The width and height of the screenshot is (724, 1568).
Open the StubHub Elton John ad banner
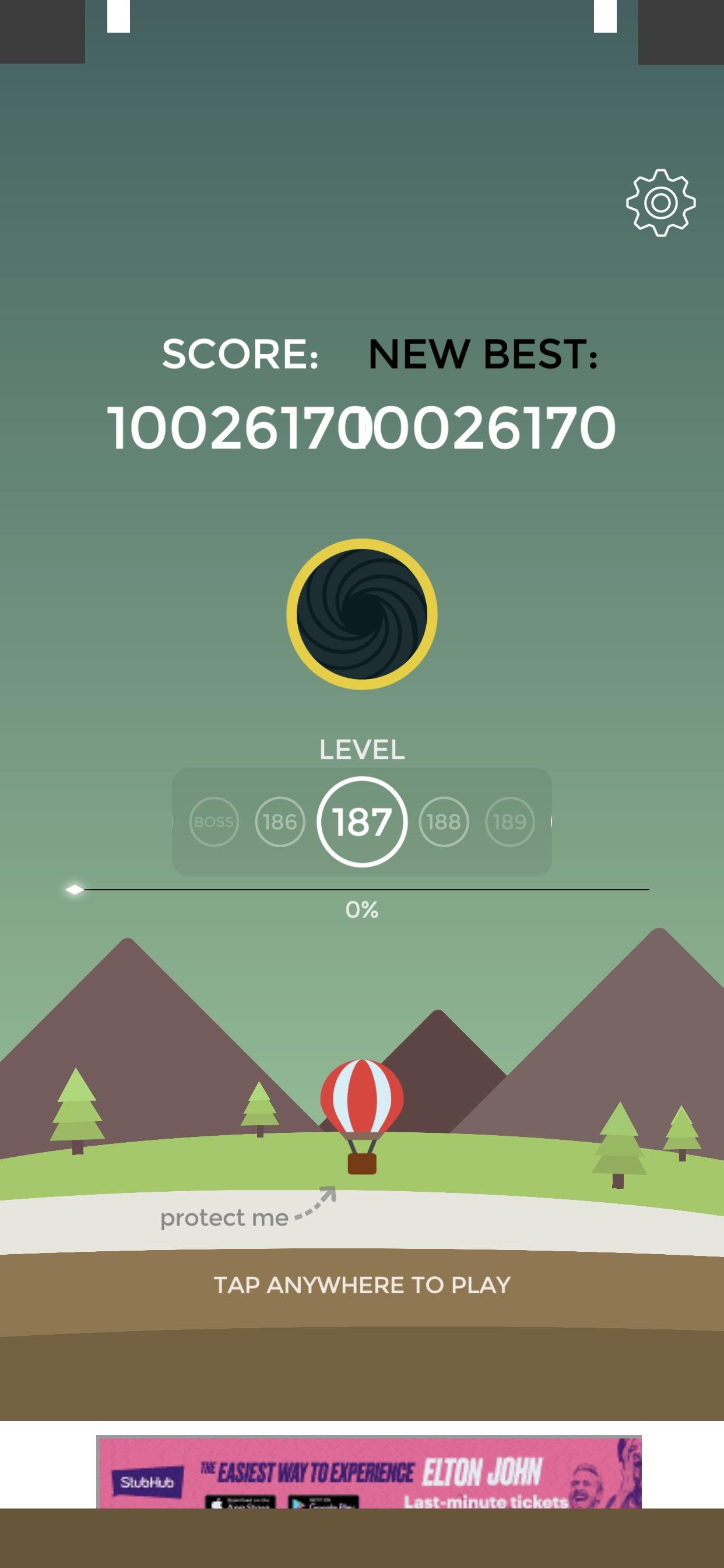click(368, 1472)
